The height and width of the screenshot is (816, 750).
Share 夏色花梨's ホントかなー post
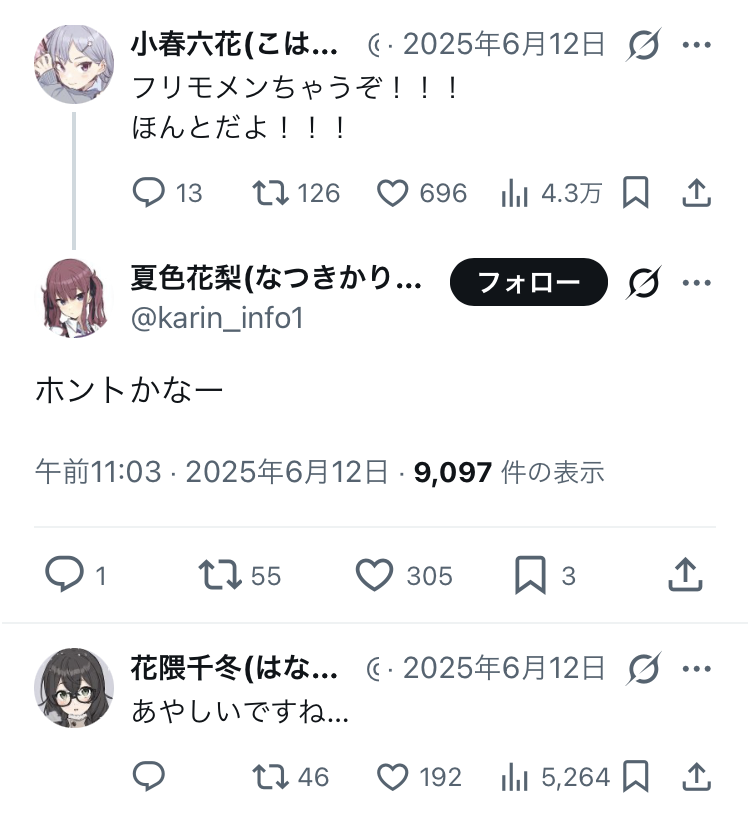[x=683, y=575]
